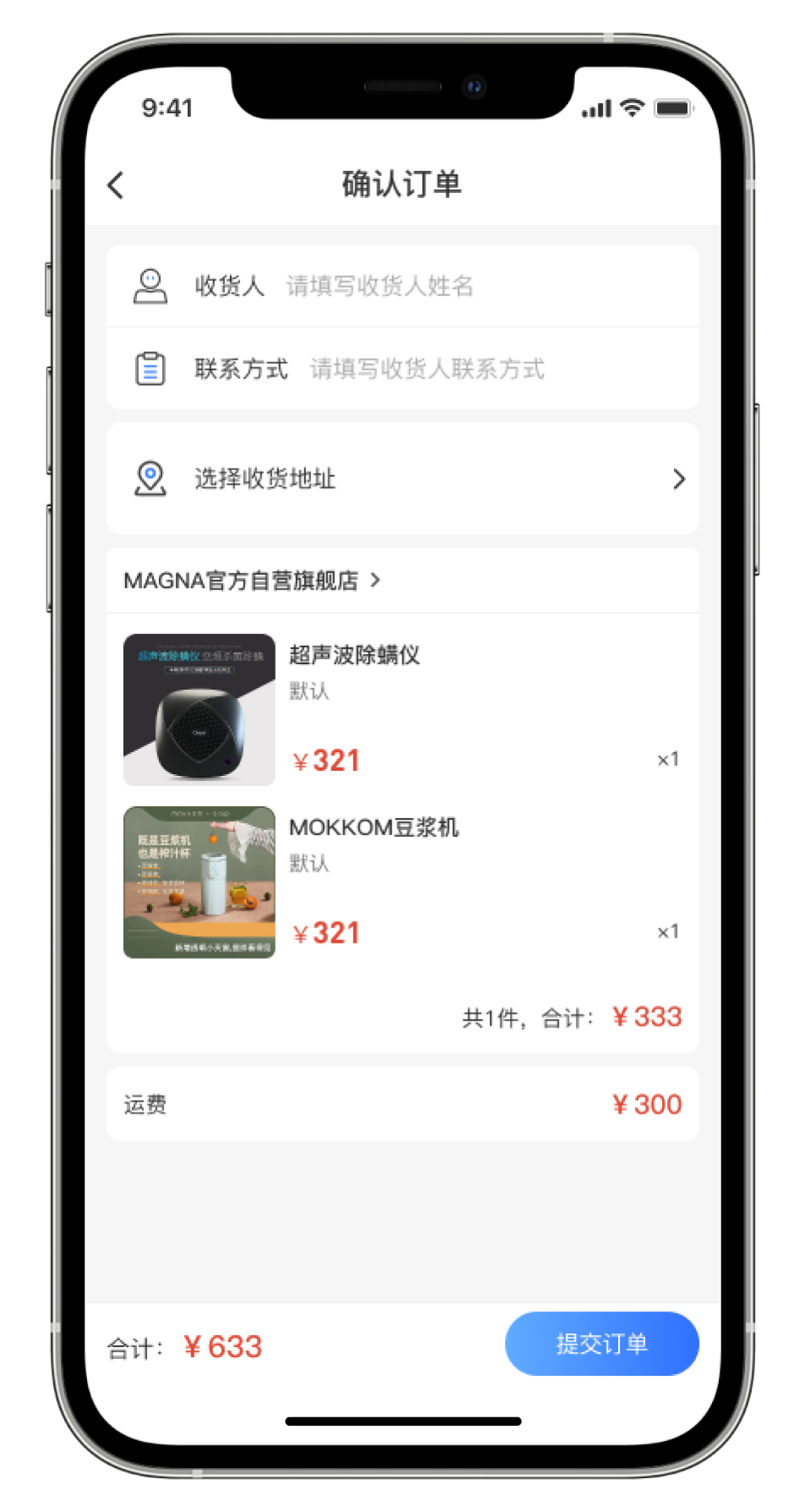Open the MAGNA官方自营旗舰店 store page

click(x=252, y=580)
